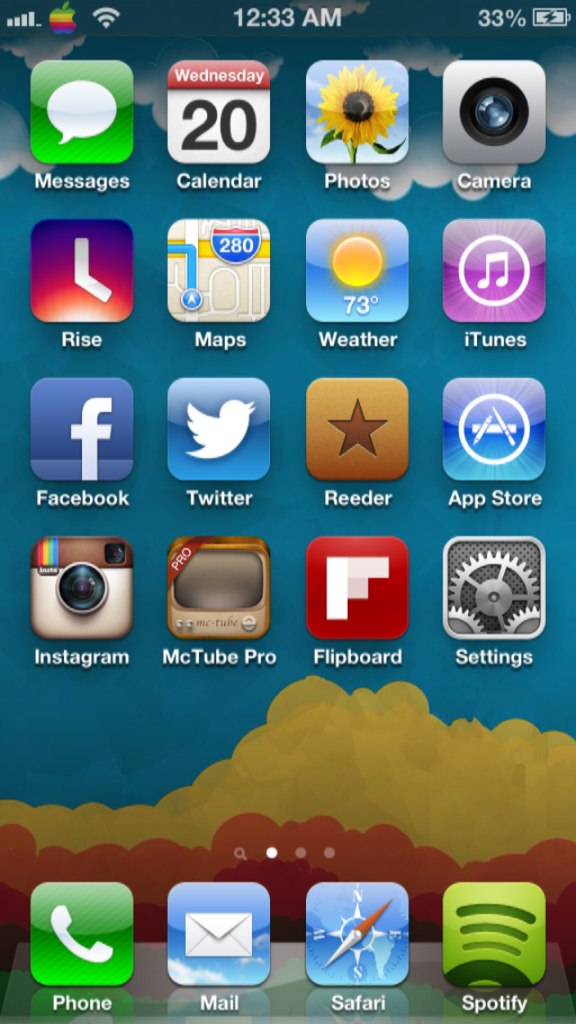Image resolution: width=576 pixels, height=1024 pixels.
Task: Open Spotify from the dock
Action: click(x=494, y=934)
